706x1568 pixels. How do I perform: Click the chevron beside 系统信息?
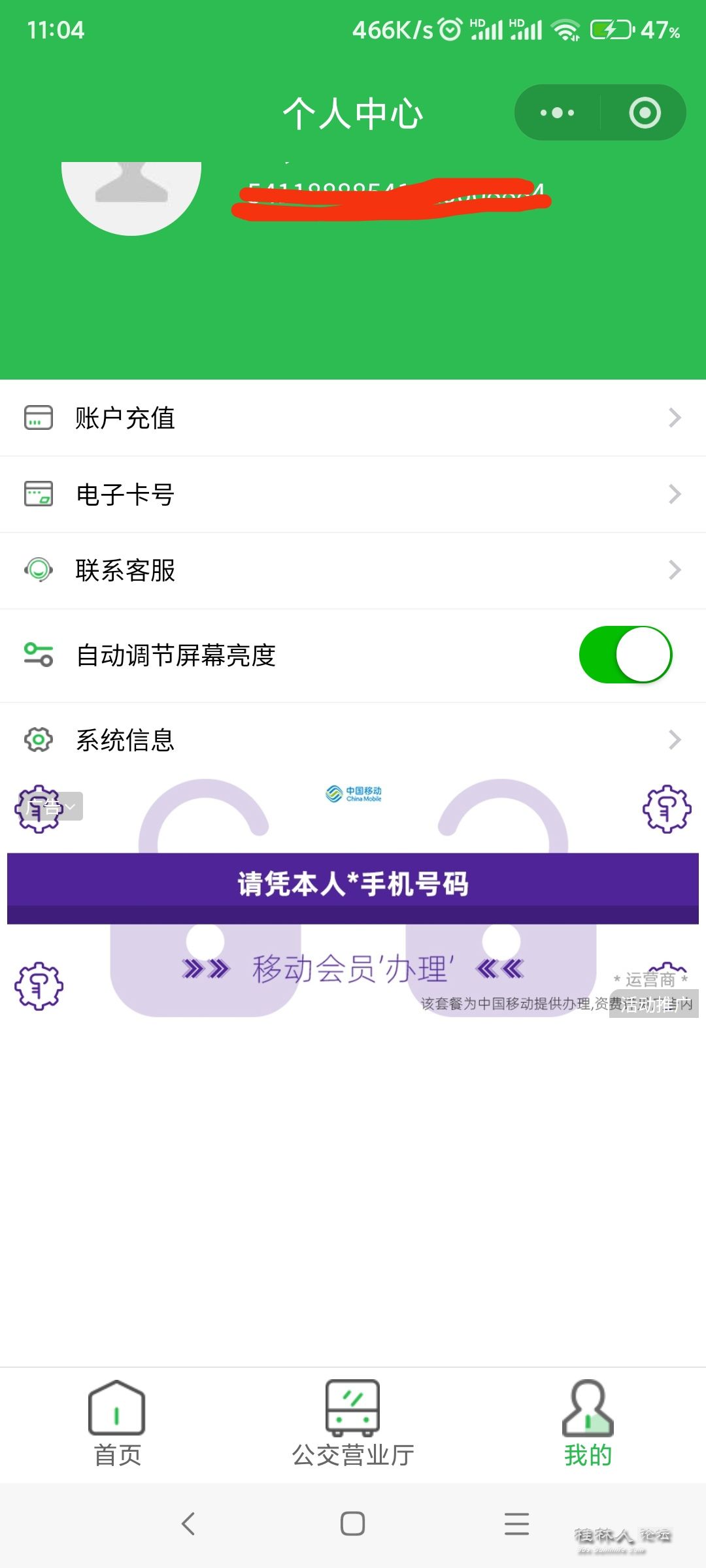click(x=675, y=740)
